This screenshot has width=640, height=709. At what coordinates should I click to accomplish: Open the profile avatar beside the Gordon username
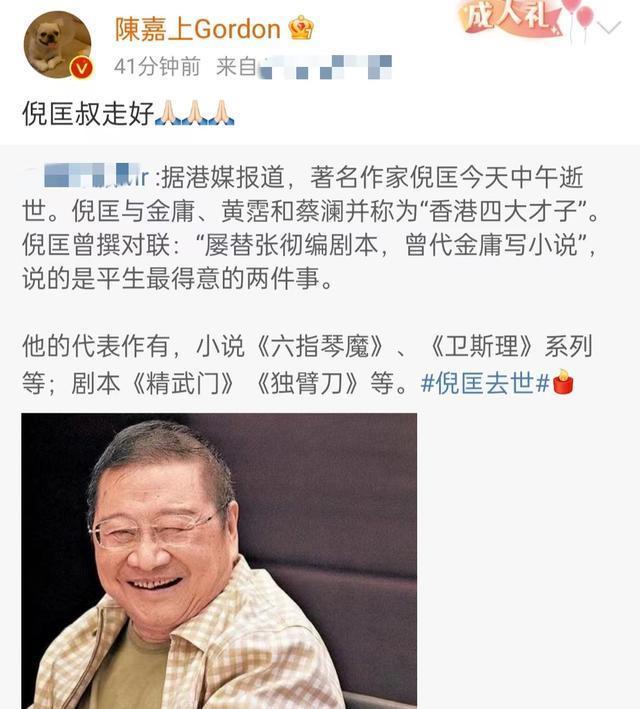coord(57,43)
